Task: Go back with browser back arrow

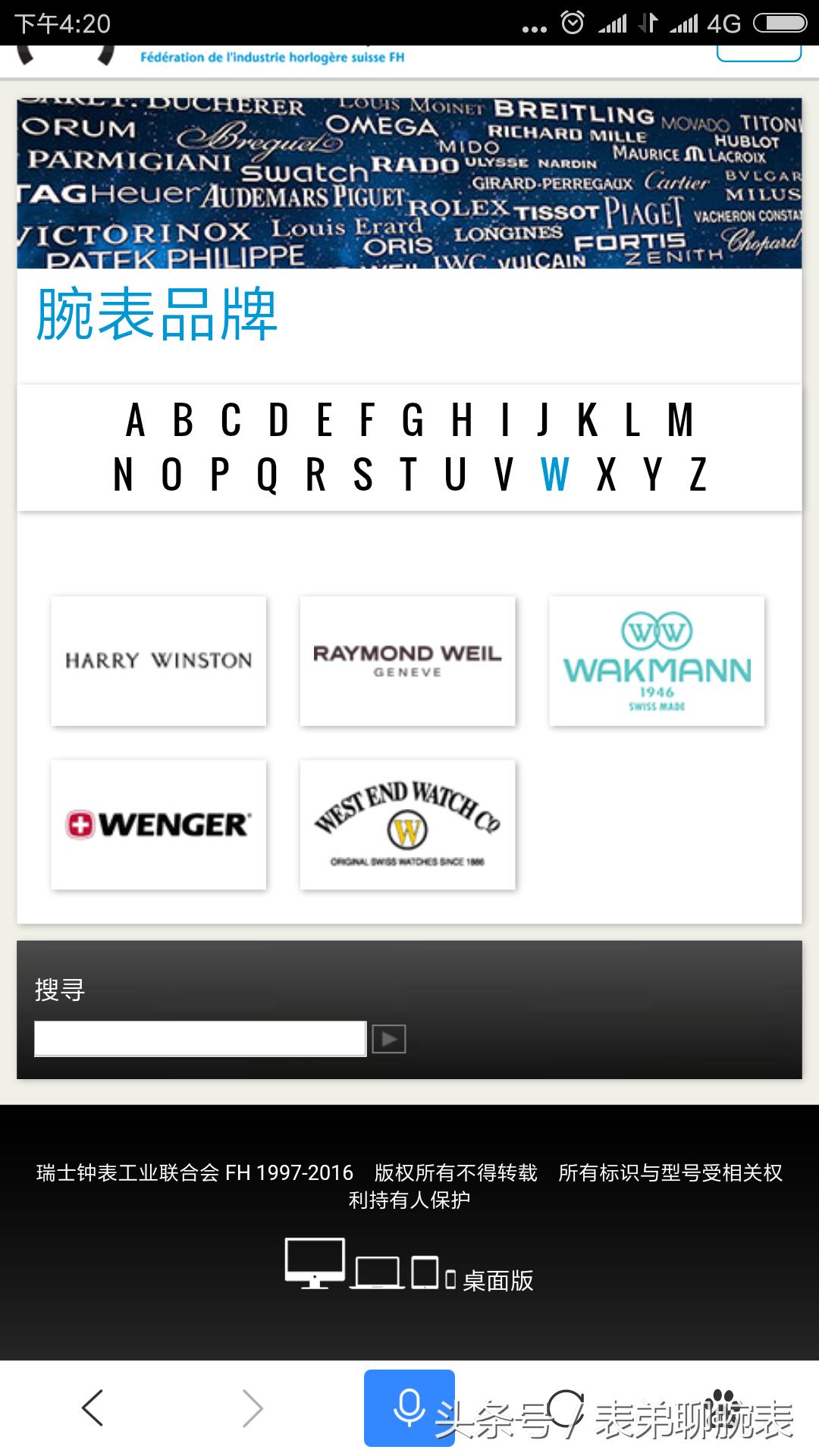Action: 93,1408
